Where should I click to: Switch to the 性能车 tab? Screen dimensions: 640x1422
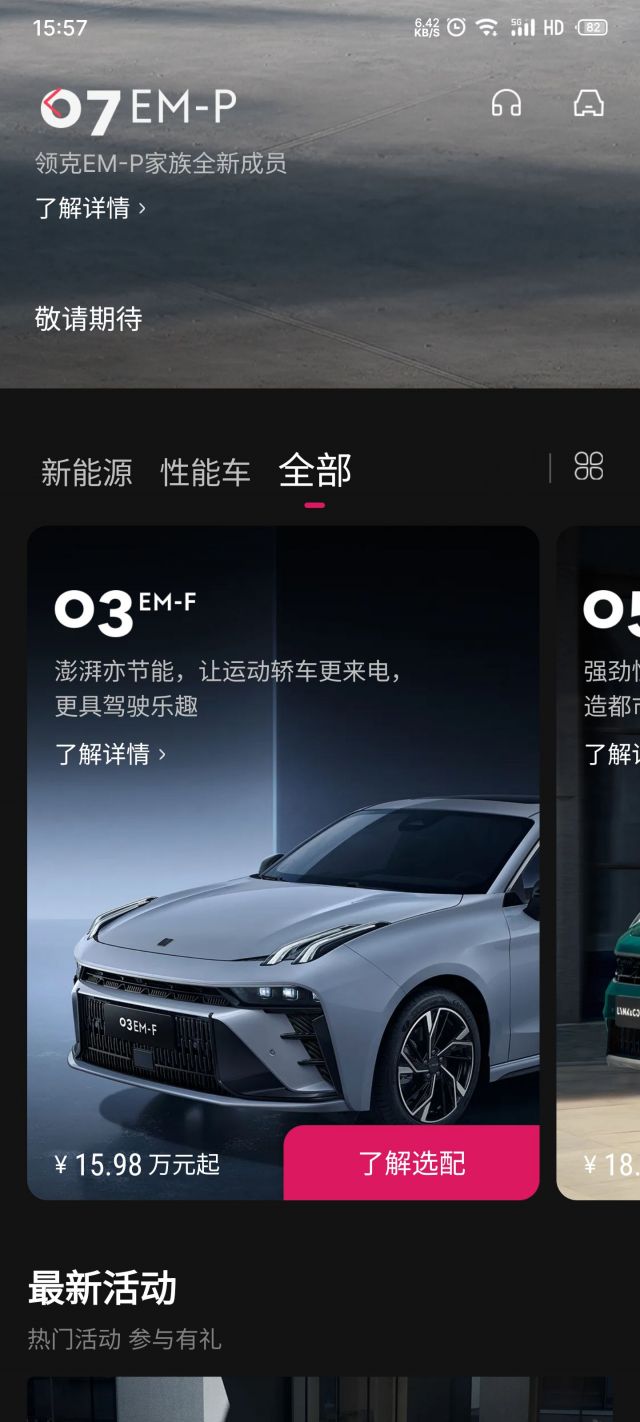click(x=205, y=472)
